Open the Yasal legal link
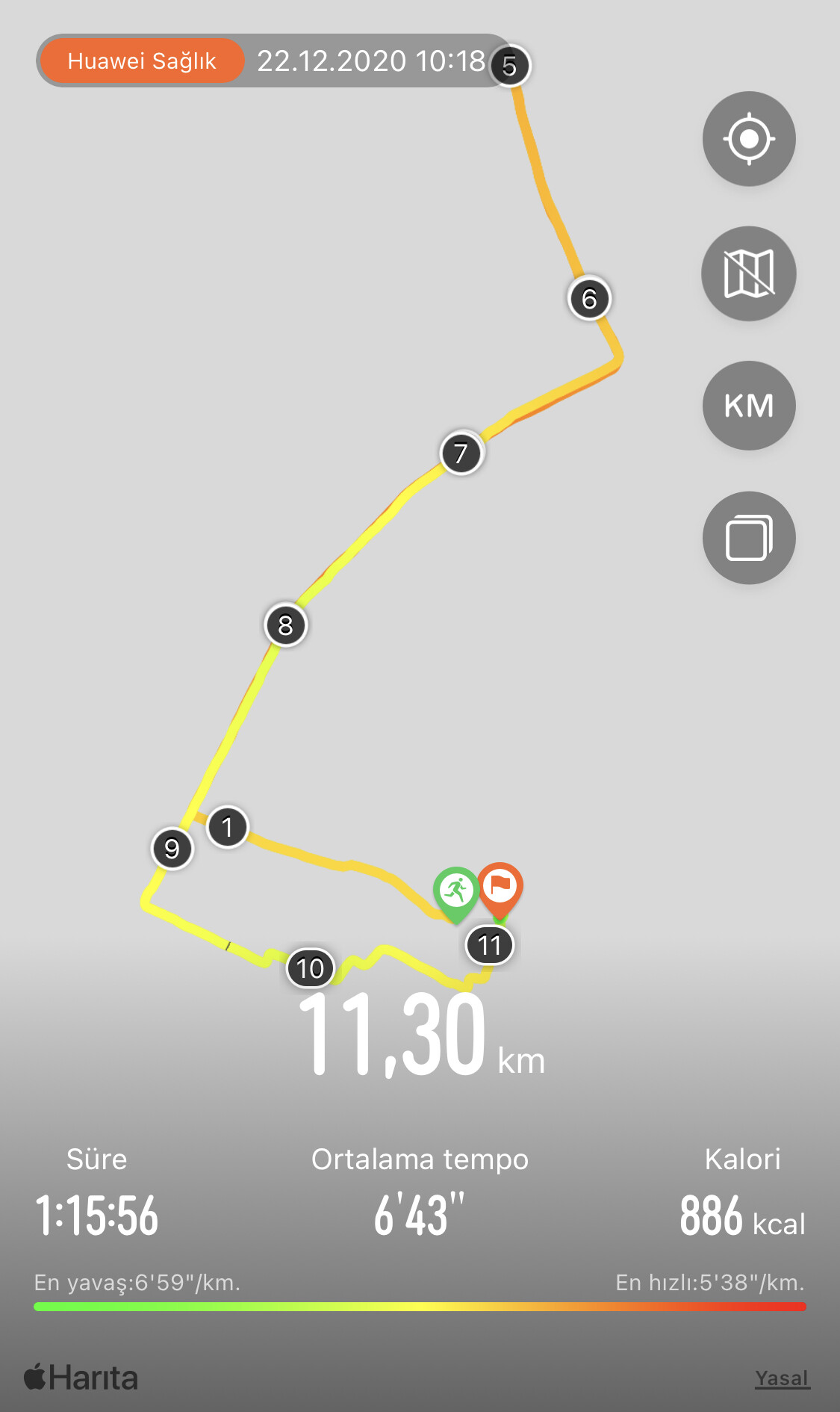This screenshot has width=840, height=1412. [x=783, y=1378]
